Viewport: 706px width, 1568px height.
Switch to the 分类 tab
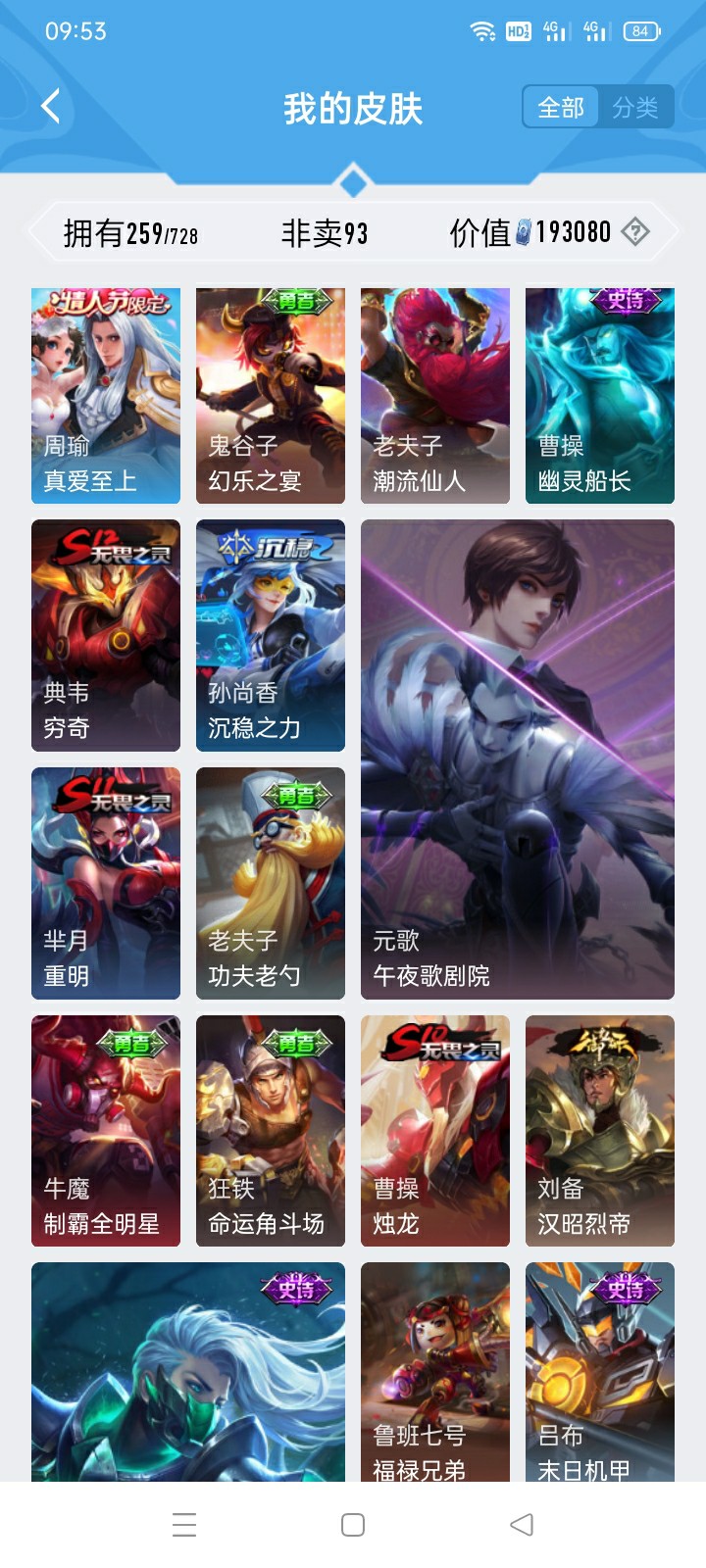[634, 107]
